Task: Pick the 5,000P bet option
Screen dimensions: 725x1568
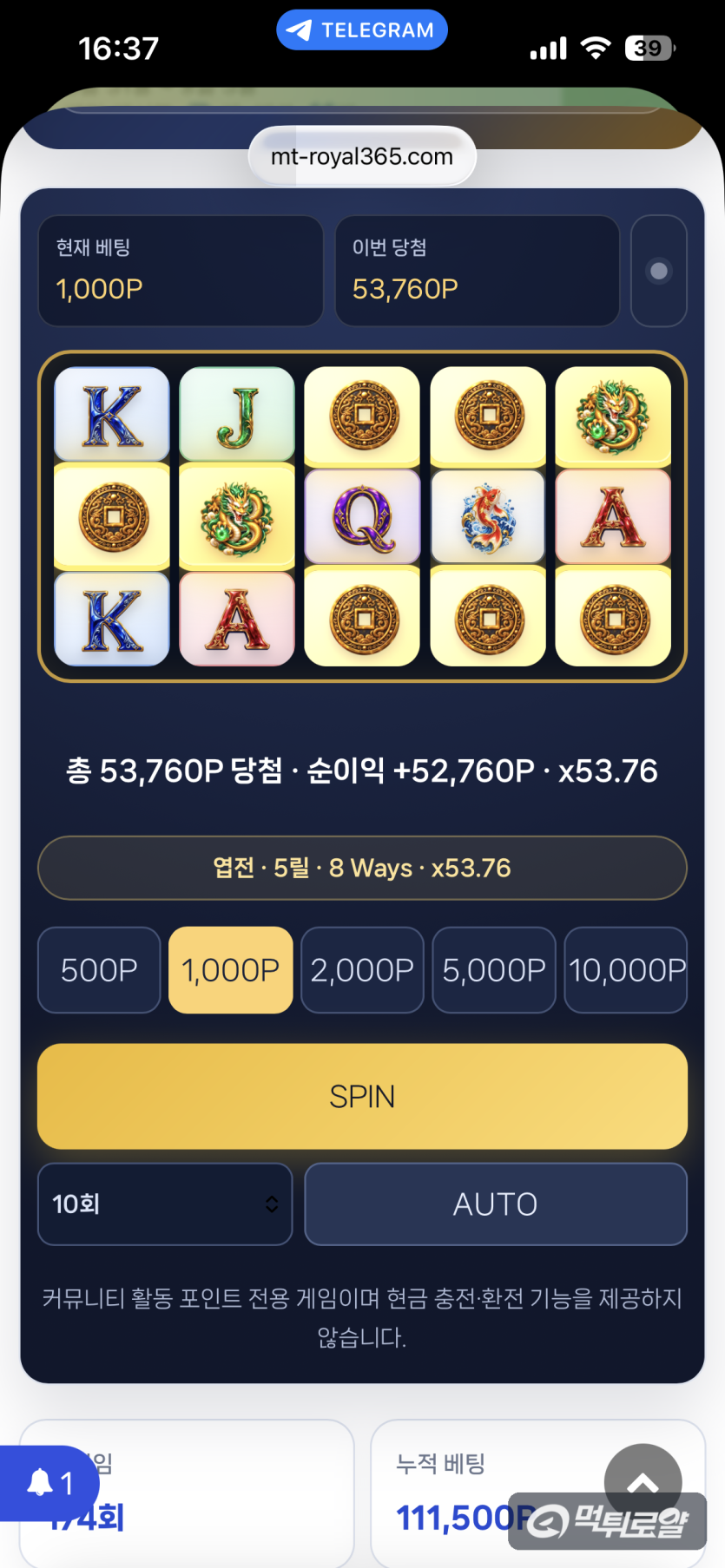Action: [494, 970]
